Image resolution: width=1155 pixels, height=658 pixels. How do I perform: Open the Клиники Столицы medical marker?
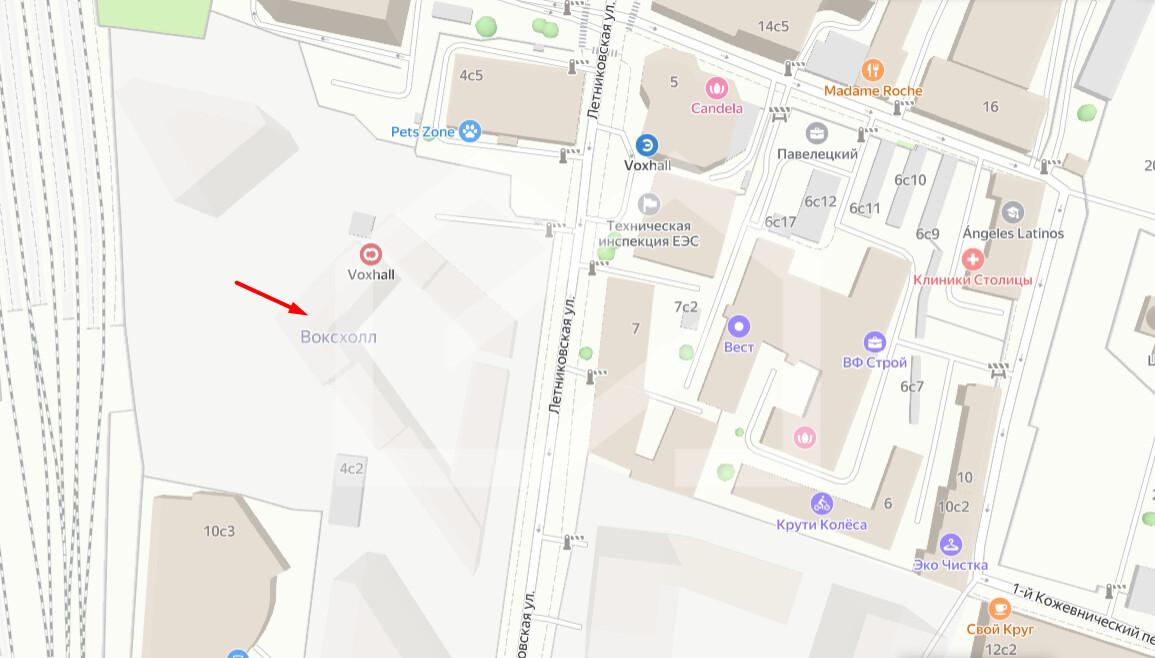pyautogui.click(x=972, y=259)
